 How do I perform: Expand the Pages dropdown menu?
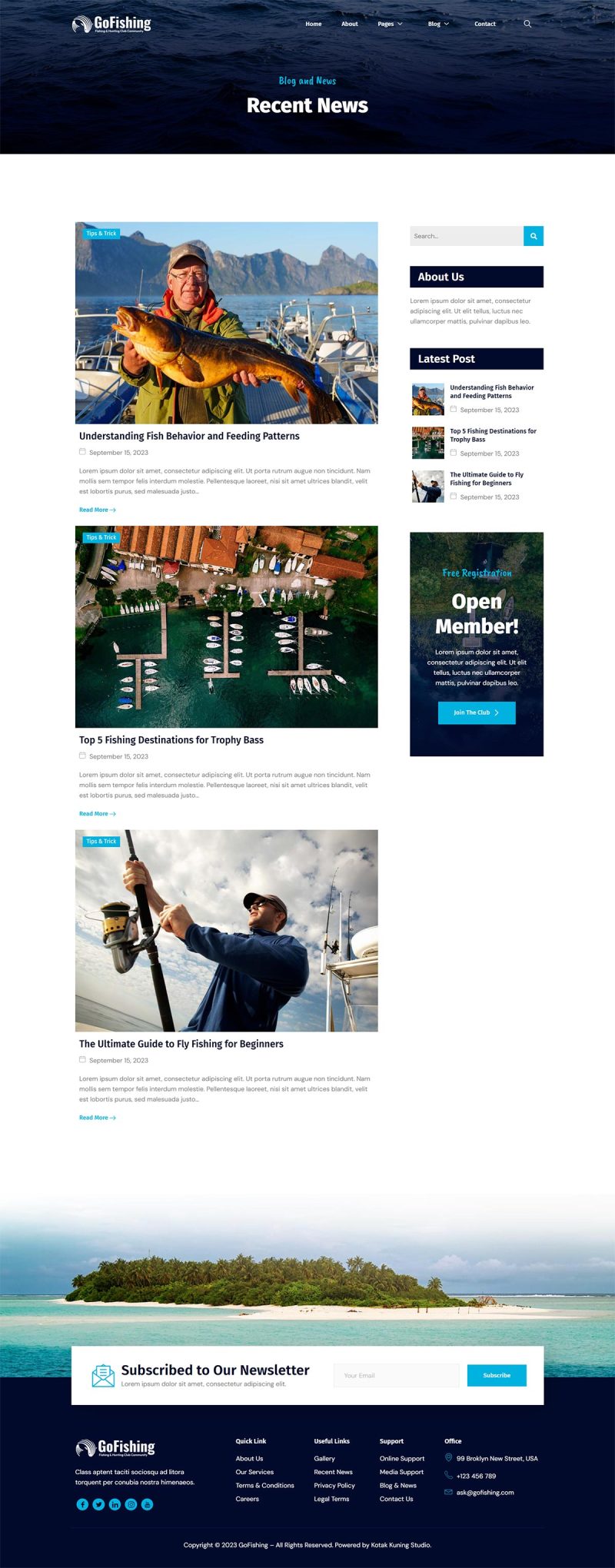click(390, 24)
